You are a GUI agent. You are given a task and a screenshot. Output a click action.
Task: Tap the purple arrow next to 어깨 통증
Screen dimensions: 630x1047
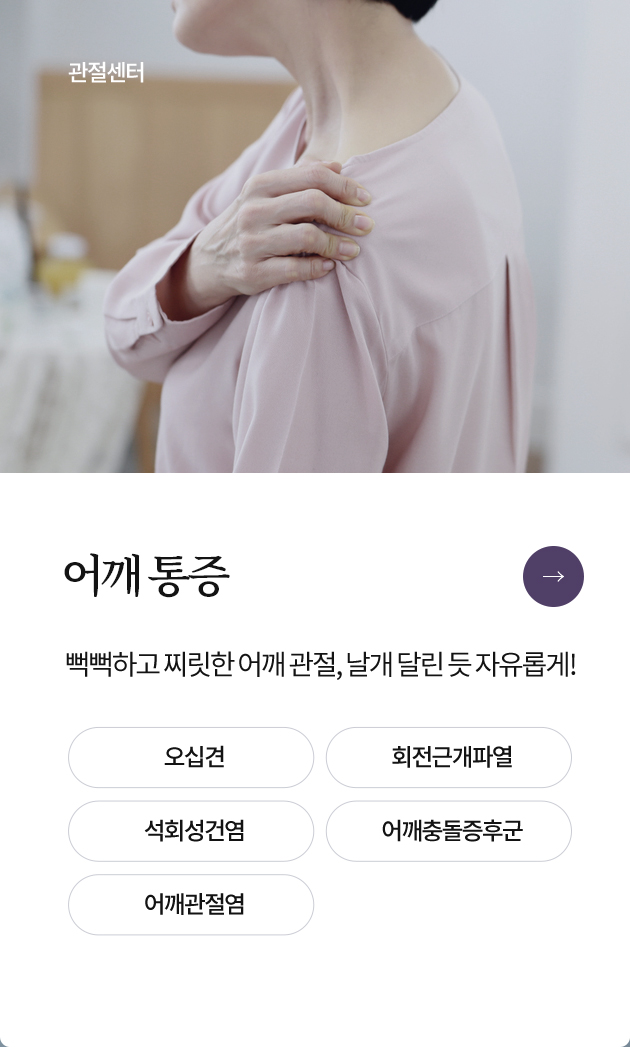[553, 576]
